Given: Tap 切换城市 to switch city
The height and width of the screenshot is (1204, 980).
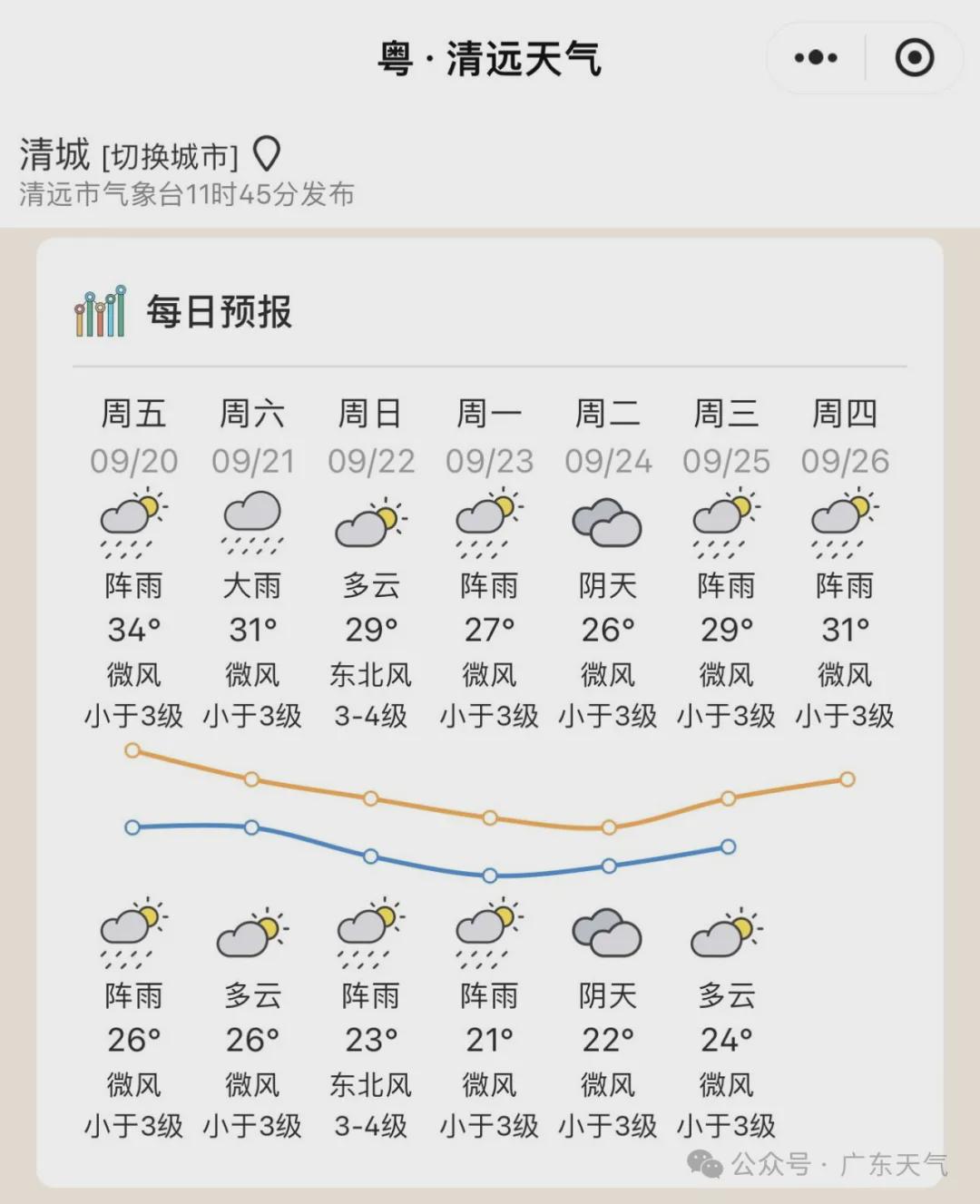Looking at the screenshot, I should 170,157.
